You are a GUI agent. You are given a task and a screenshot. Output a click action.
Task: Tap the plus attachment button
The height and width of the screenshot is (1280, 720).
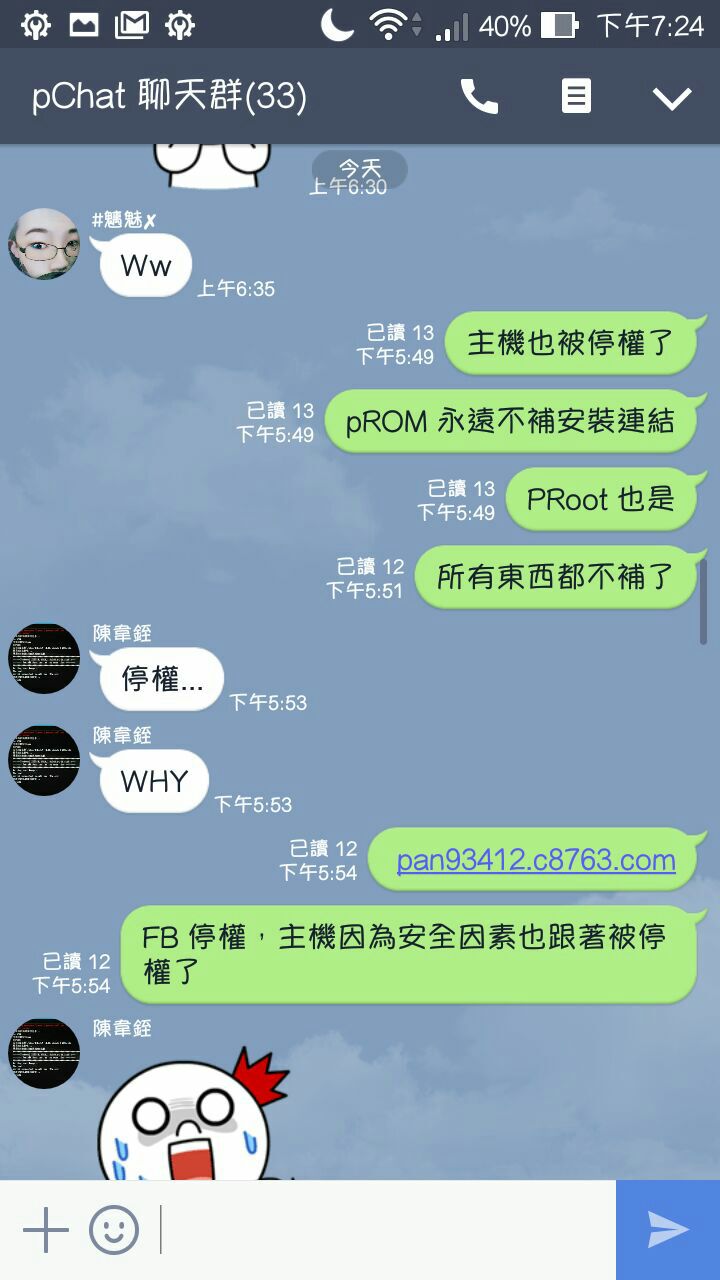point(46,1230)
